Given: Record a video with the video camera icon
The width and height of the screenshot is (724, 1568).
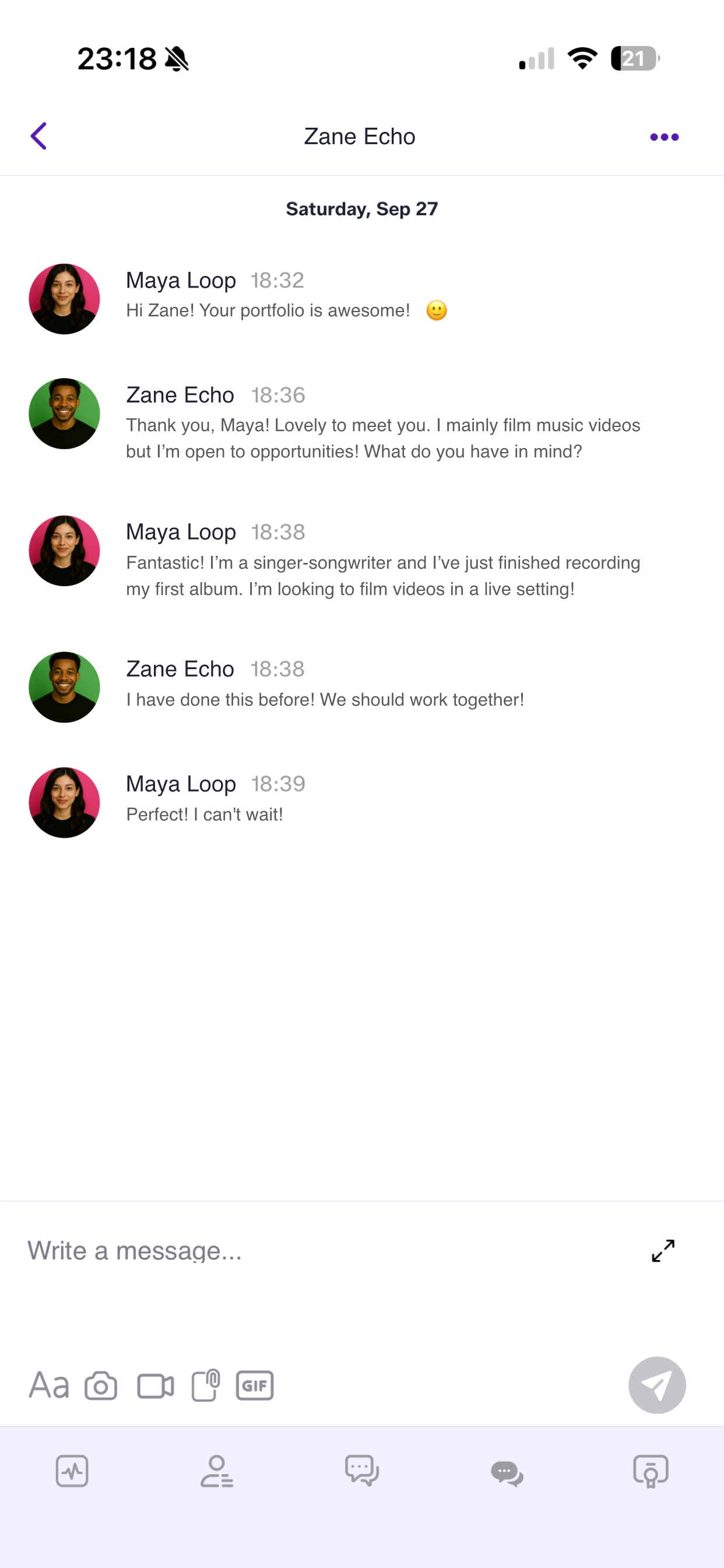Looking at the screenshot, I should click(x=156, y=1385).
